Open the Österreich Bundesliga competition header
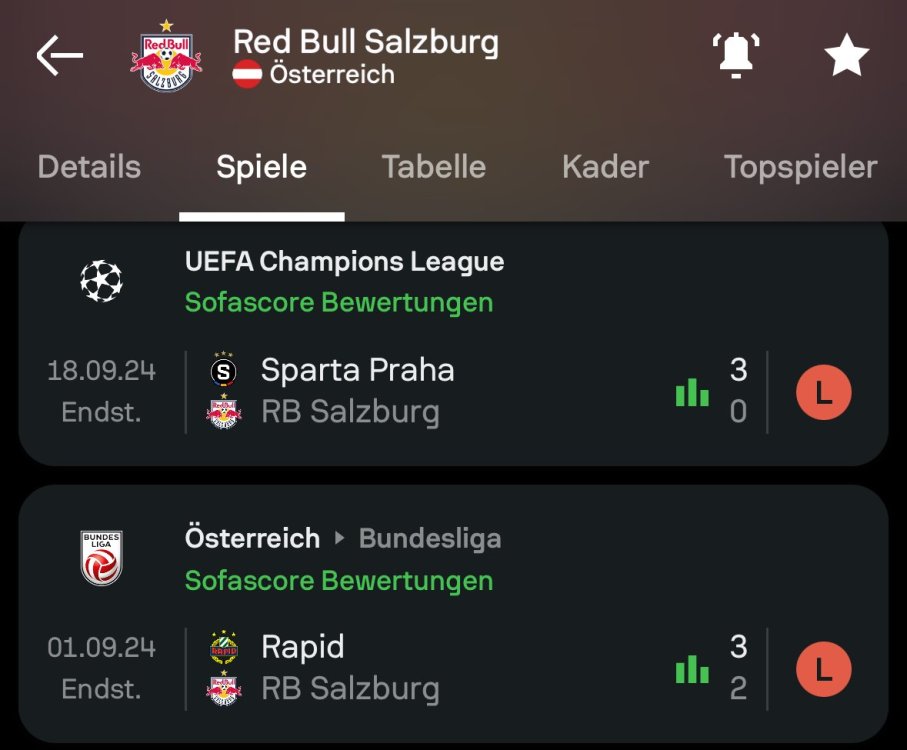The image size is (907, 750). [342, 540]
